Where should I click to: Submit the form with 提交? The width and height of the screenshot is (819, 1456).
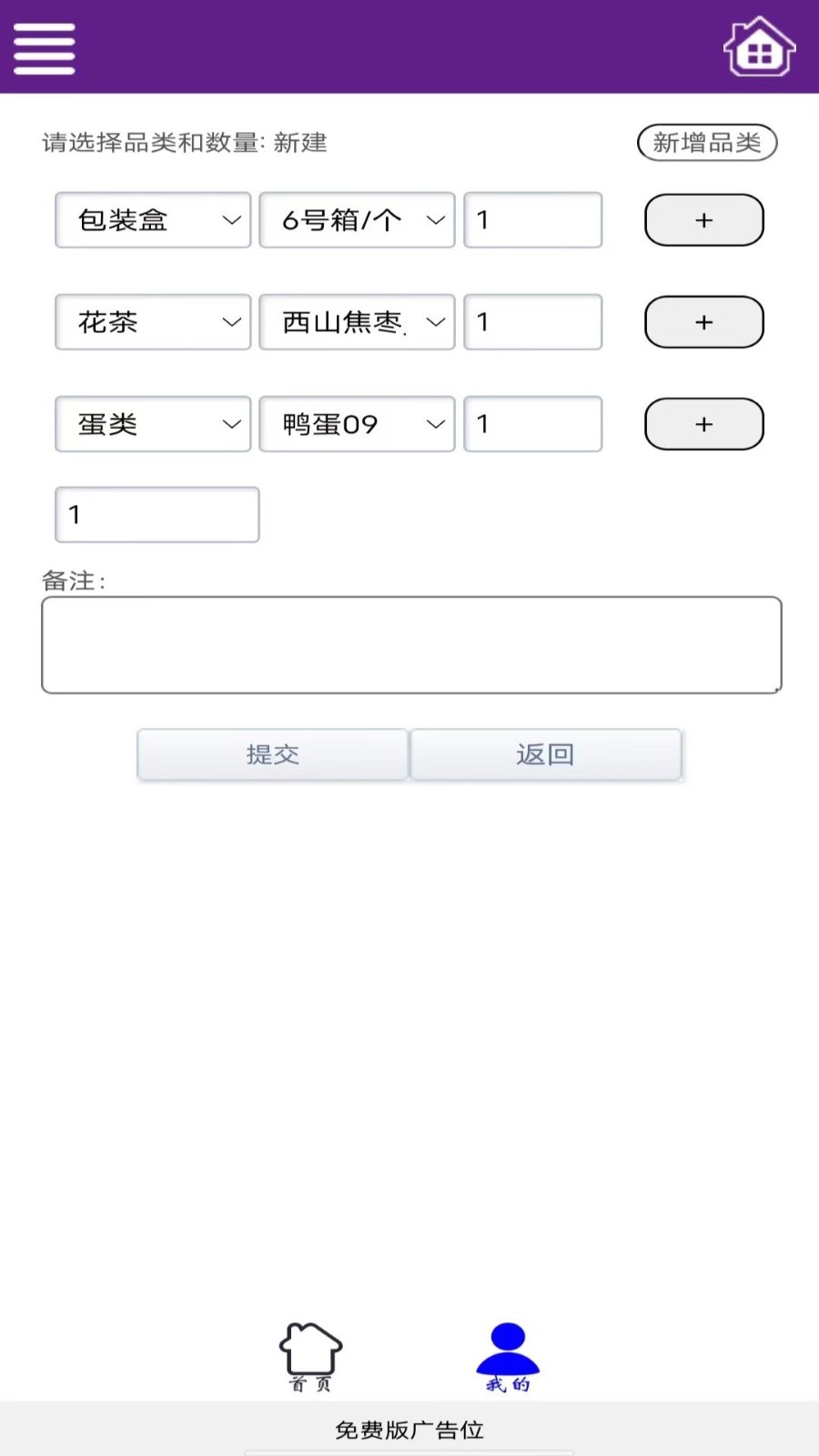tap(272, 754)
